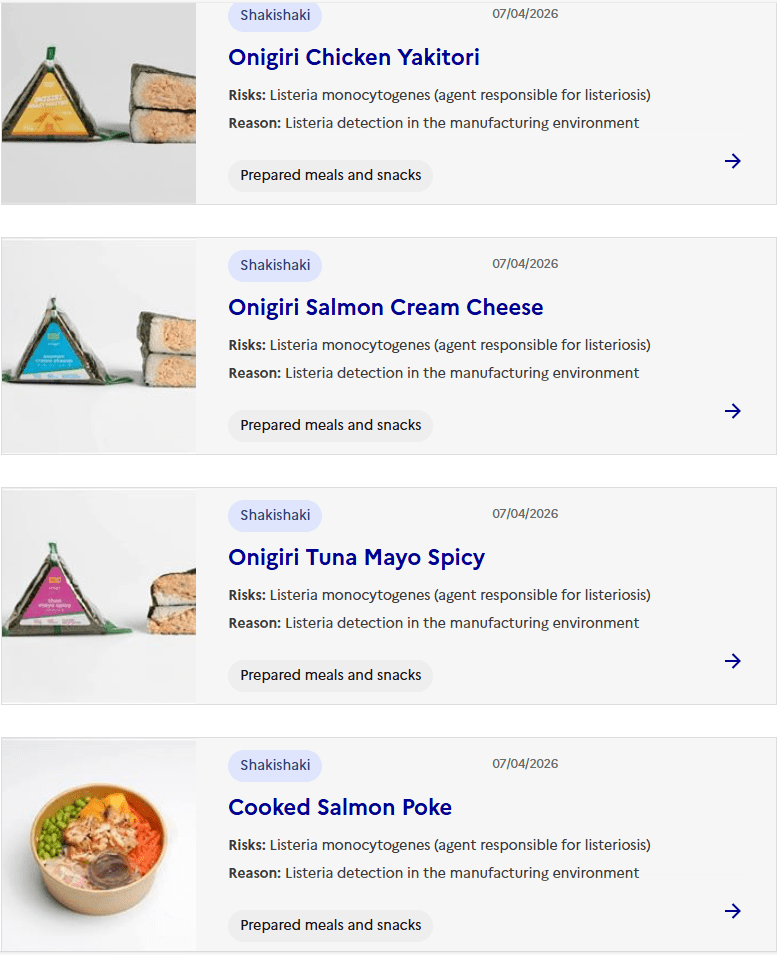Image resolution: width=777 pixels, height=955 pixels.
Task: Open the Cooked Salmon Poke recall title
Action: click(340, 808)
